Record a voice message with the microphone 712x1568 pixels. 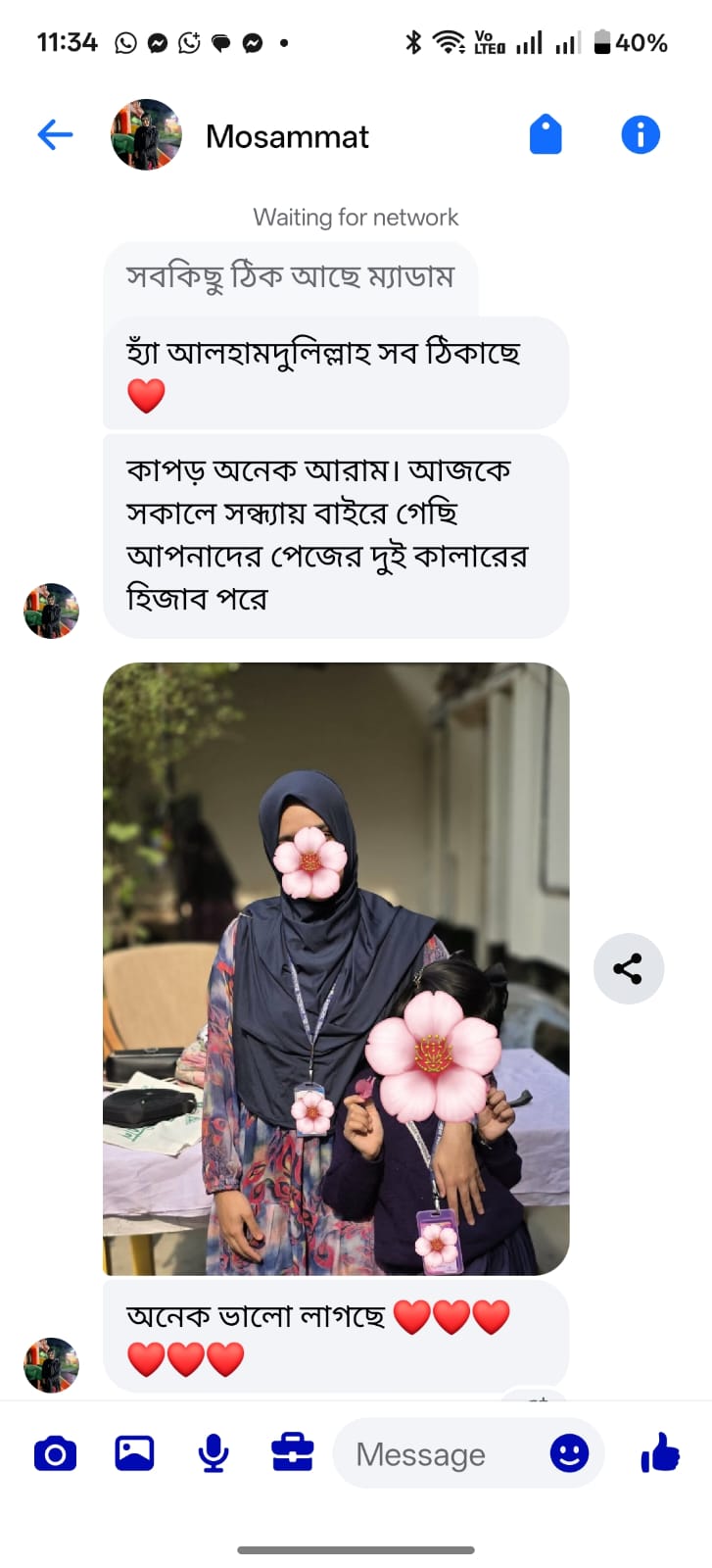[x=213, y=1453]
